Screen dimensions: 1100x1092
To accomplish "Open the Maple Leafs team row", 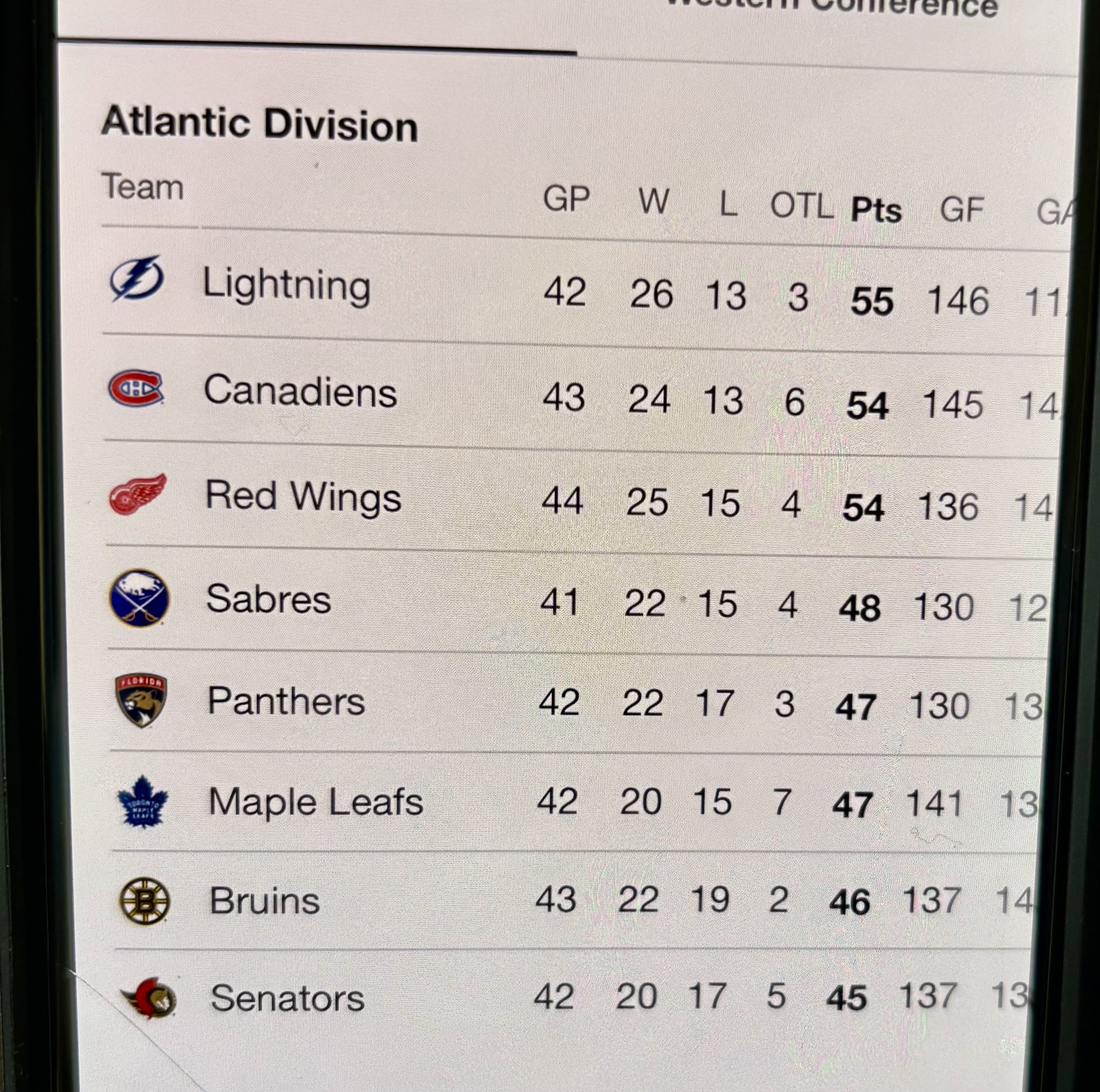I will coord(316,802).
